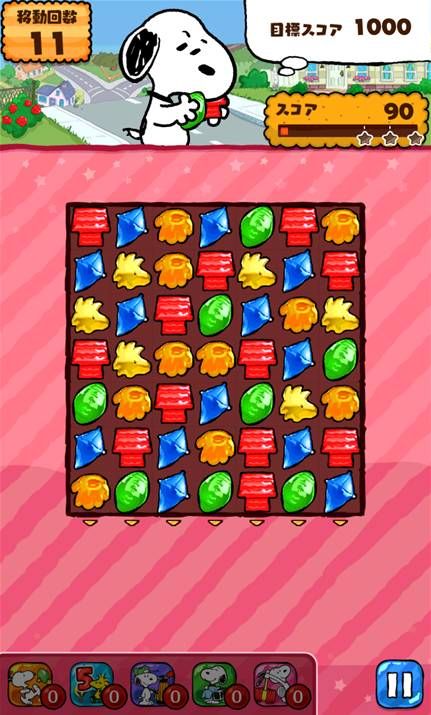Use the green Snoopy booster
The height and width of the screenshot is (715, 431).
click(x=214, y=684)
